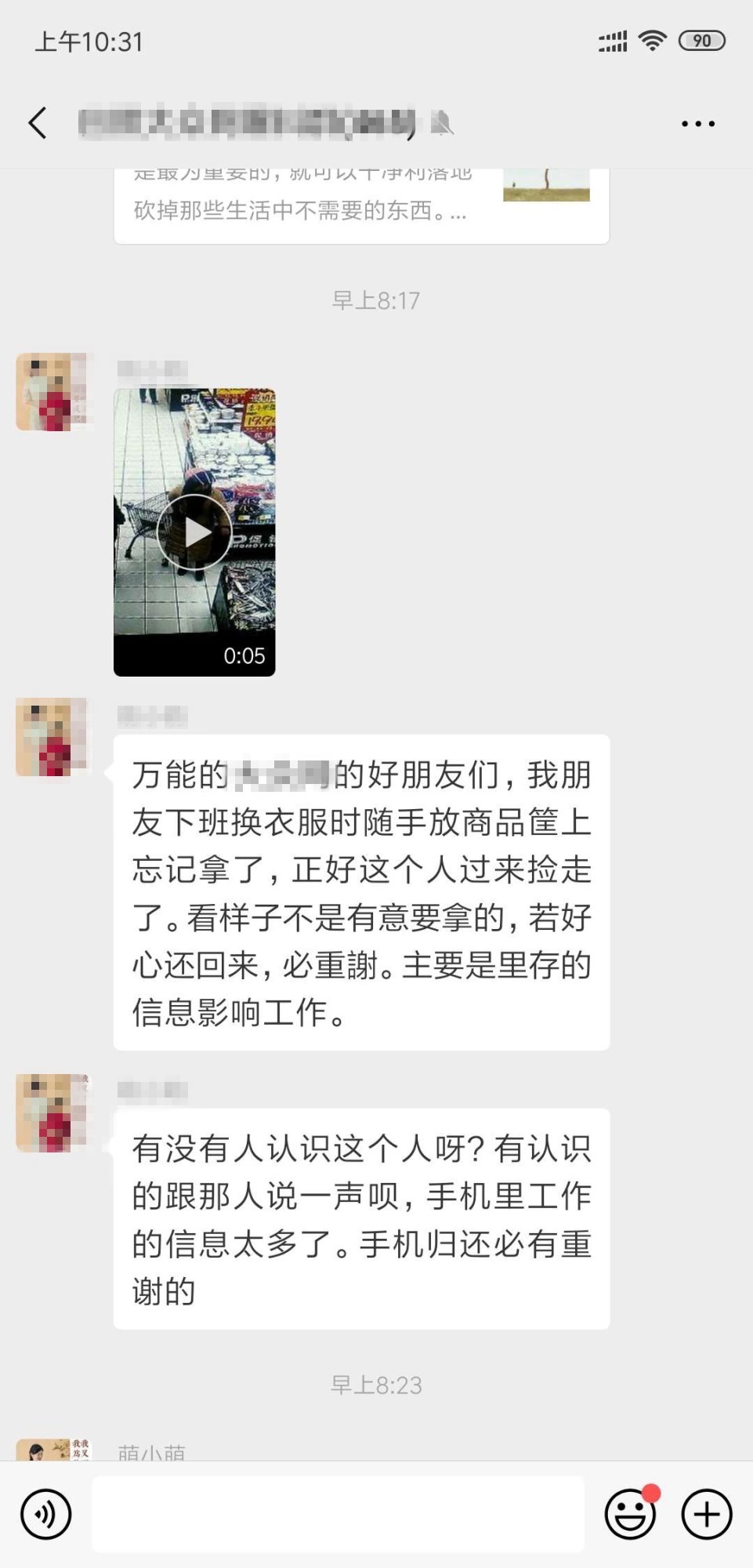Image resolution: width=753 pixels, height=1568 pixels.
Task: Tap the message text field
Action: coord(338,1514)
